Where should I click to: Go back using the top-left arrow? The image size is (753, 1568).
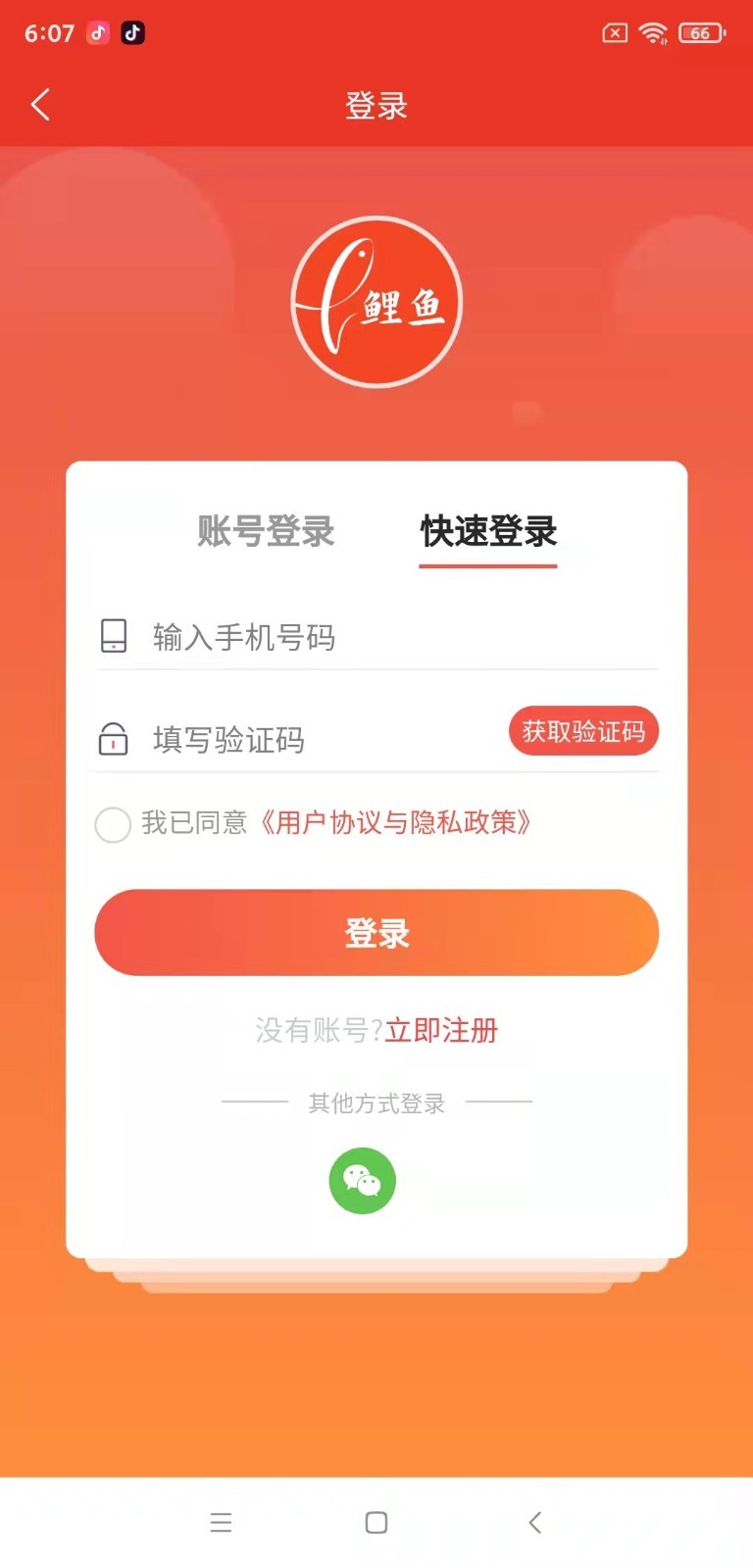tap(40, 105)
